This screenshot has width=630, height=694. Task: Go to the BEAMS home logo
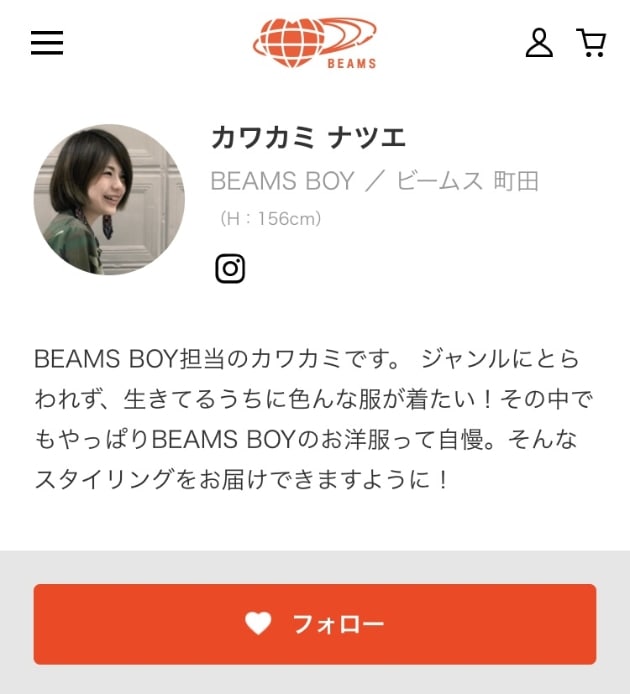coord(314,43)
